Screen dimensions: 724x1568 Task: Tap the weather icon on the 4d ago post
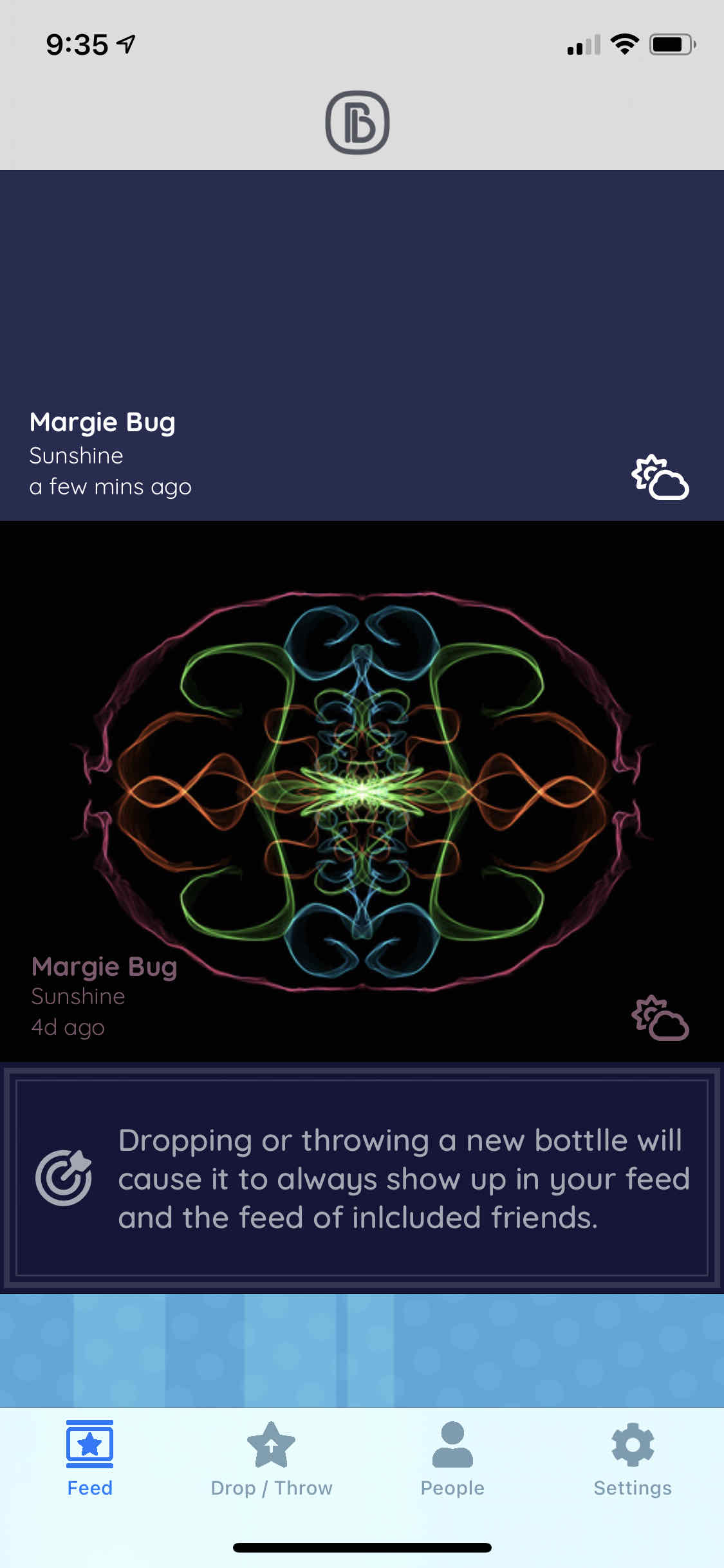pos(660,1018)
